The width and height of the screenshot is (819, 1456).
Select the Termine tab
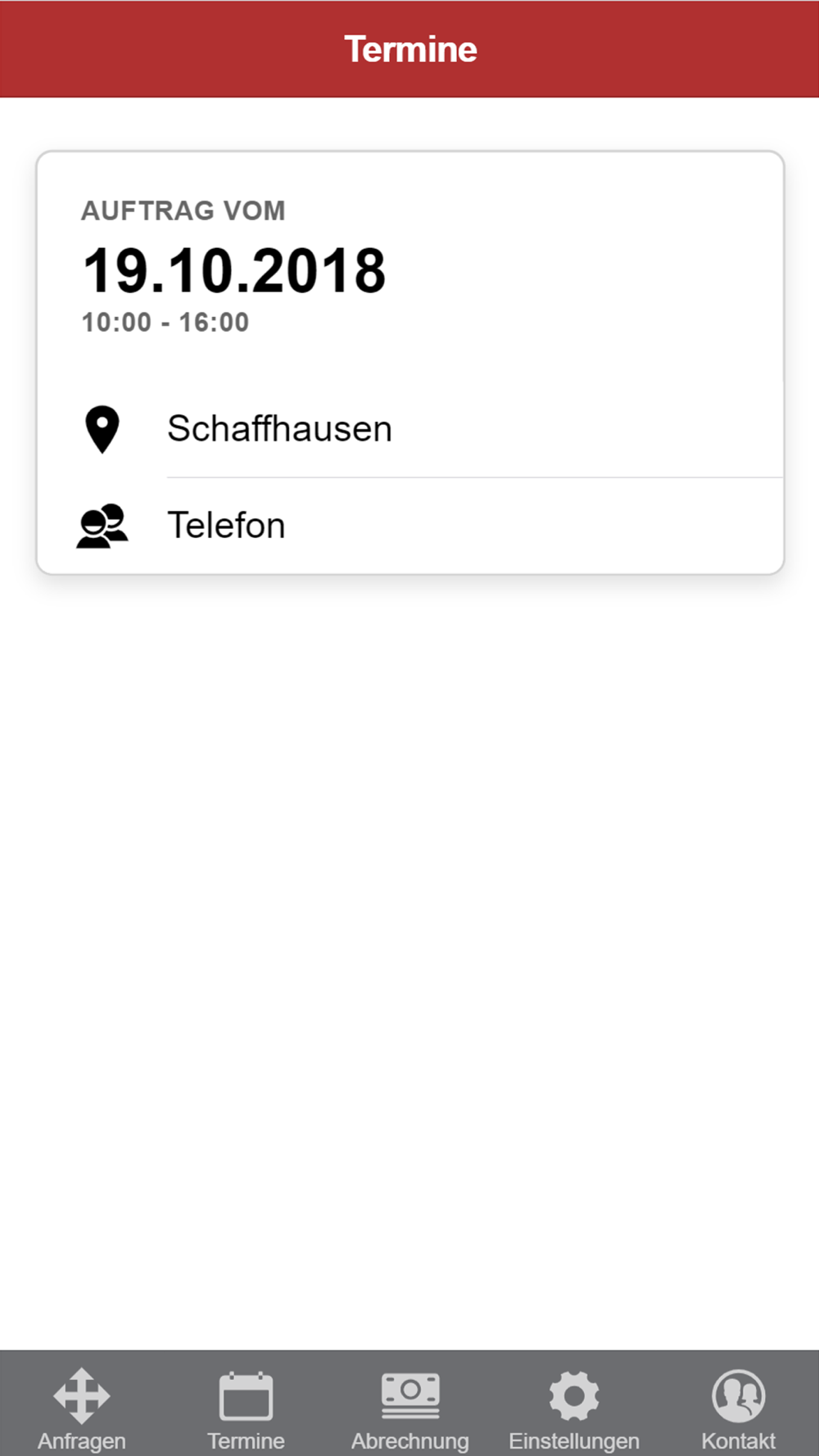click(x=246, y=1407)
